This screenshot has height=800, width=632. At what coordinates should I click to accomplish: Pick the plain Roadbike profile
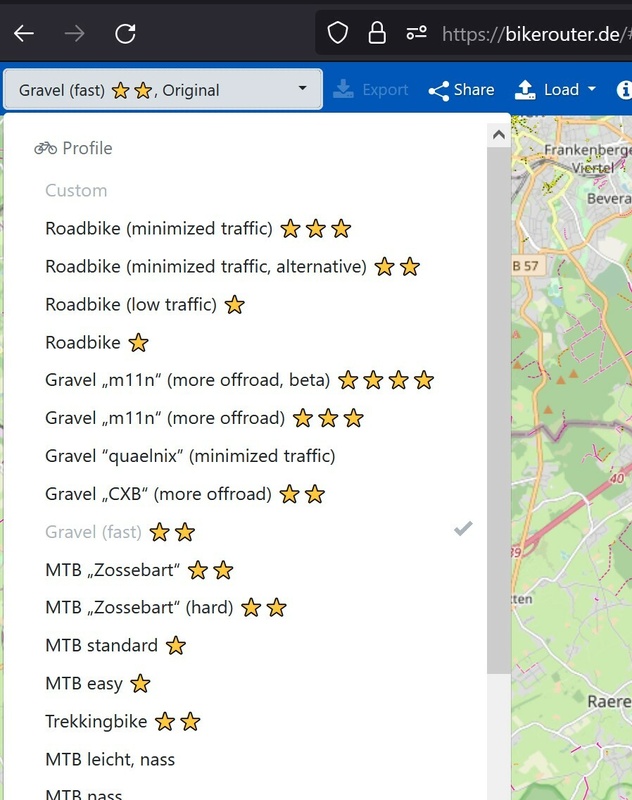(x=83, y=343)
